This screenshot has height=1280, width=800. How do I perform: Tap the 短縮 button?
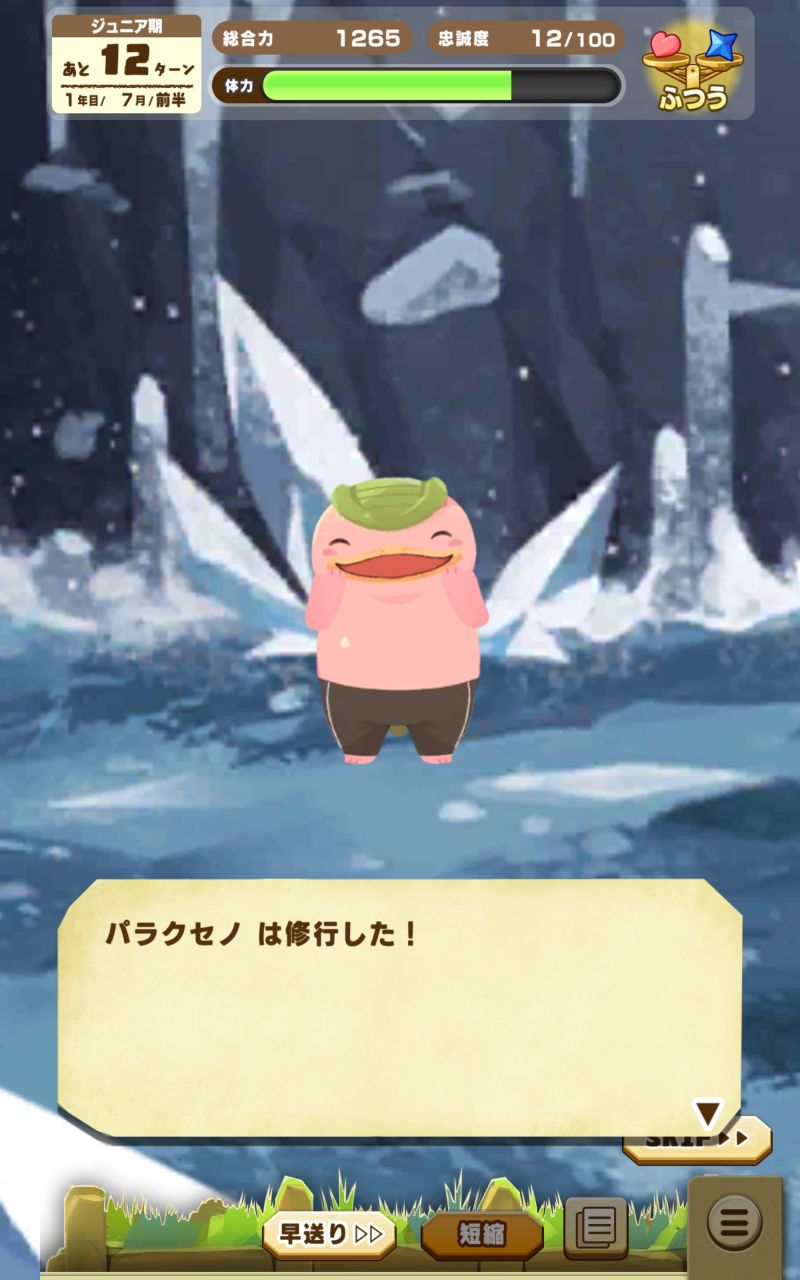tap(482, 1235)
